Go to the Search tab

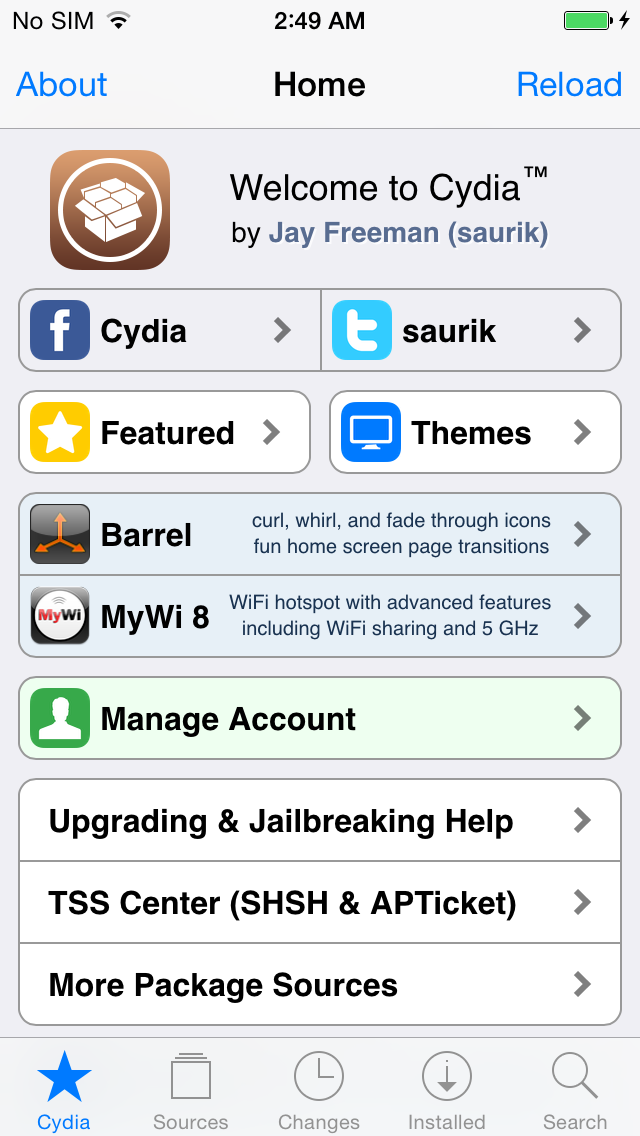[575, 1090]
